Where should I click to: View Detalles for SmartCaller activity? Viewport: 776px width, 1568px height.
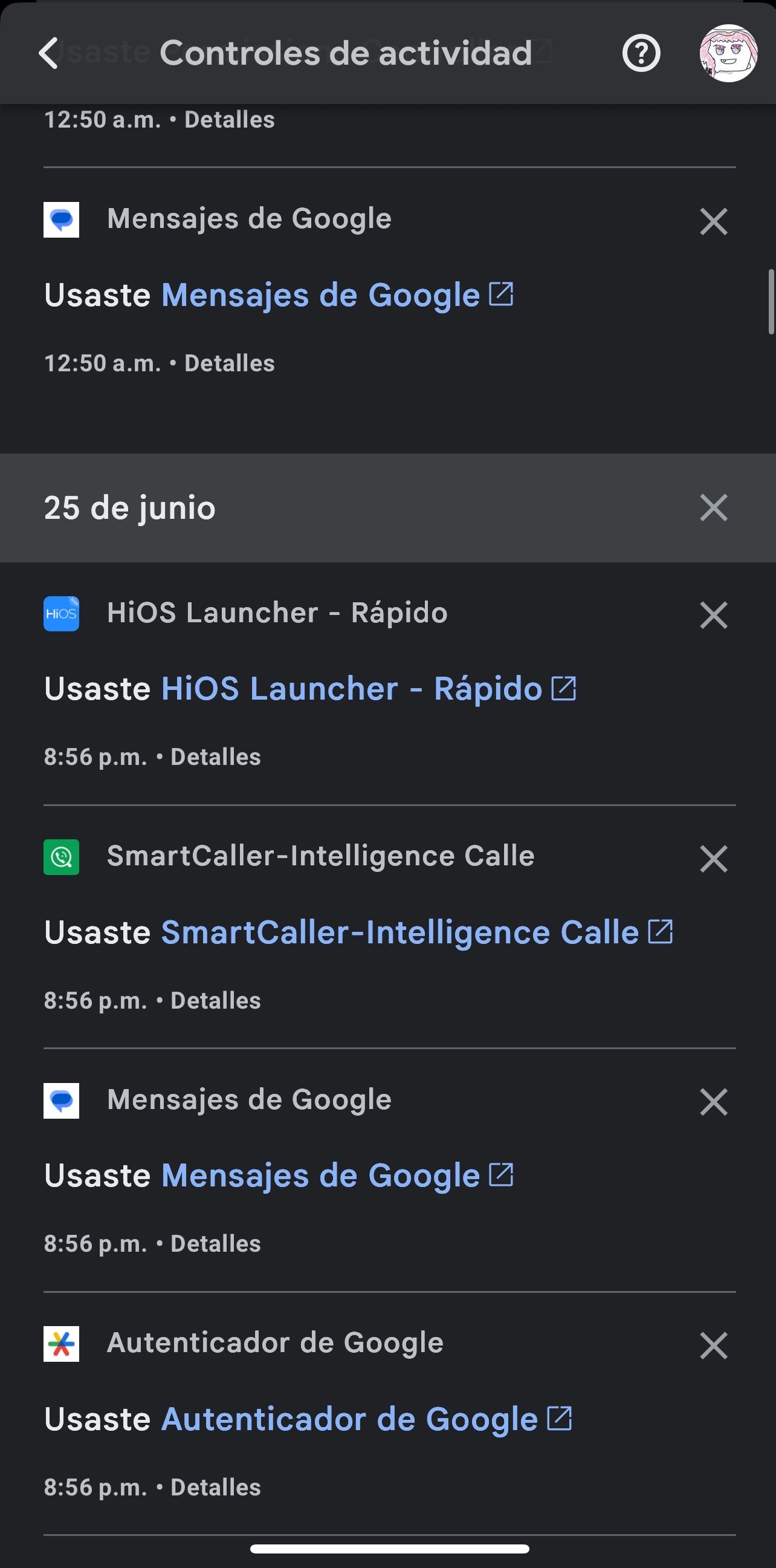[215, 1001]
